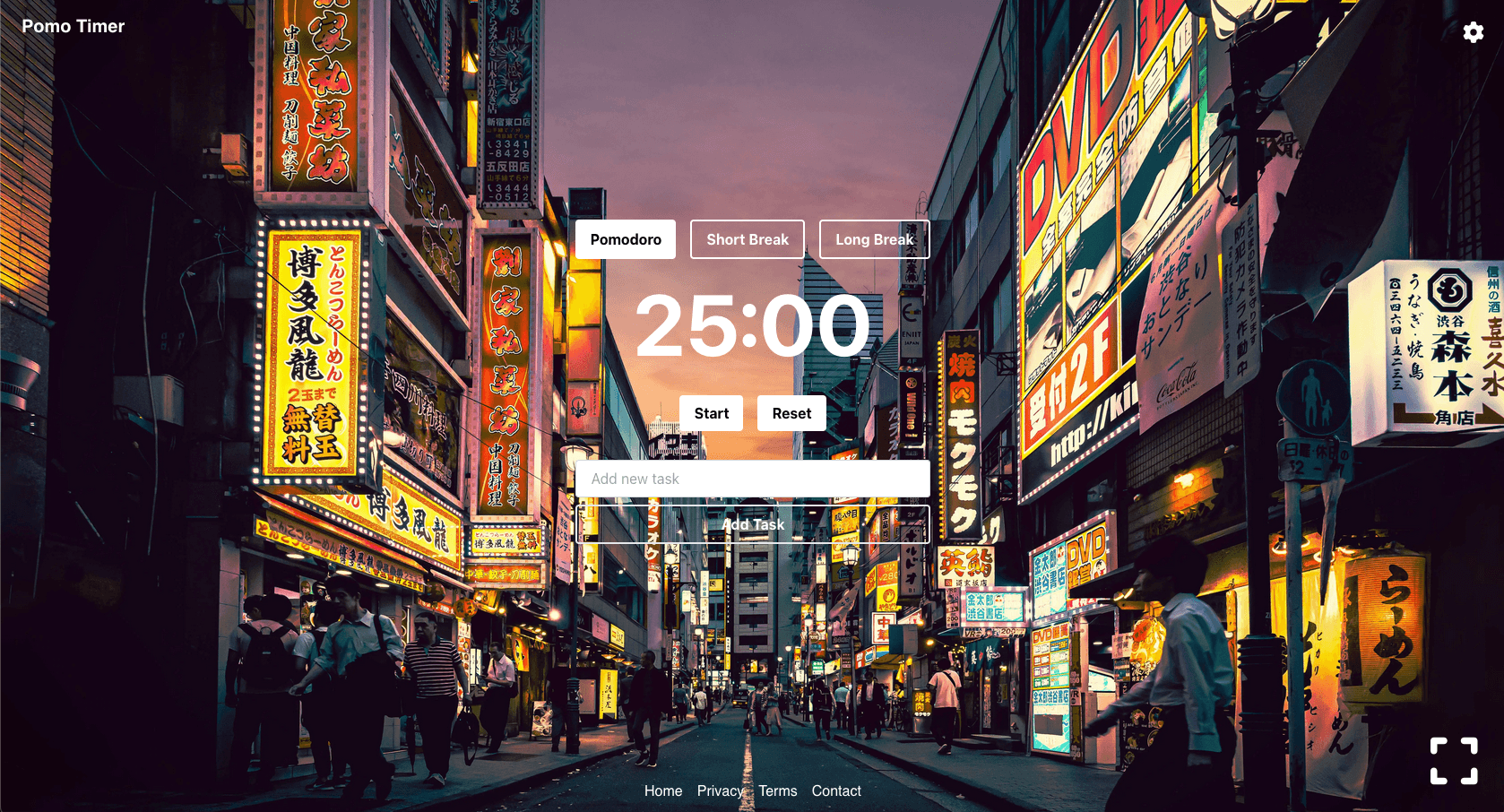The width and height of the screenshot is (1504, 812).
Task: Open the Privacy link
Action: (720, 790)
